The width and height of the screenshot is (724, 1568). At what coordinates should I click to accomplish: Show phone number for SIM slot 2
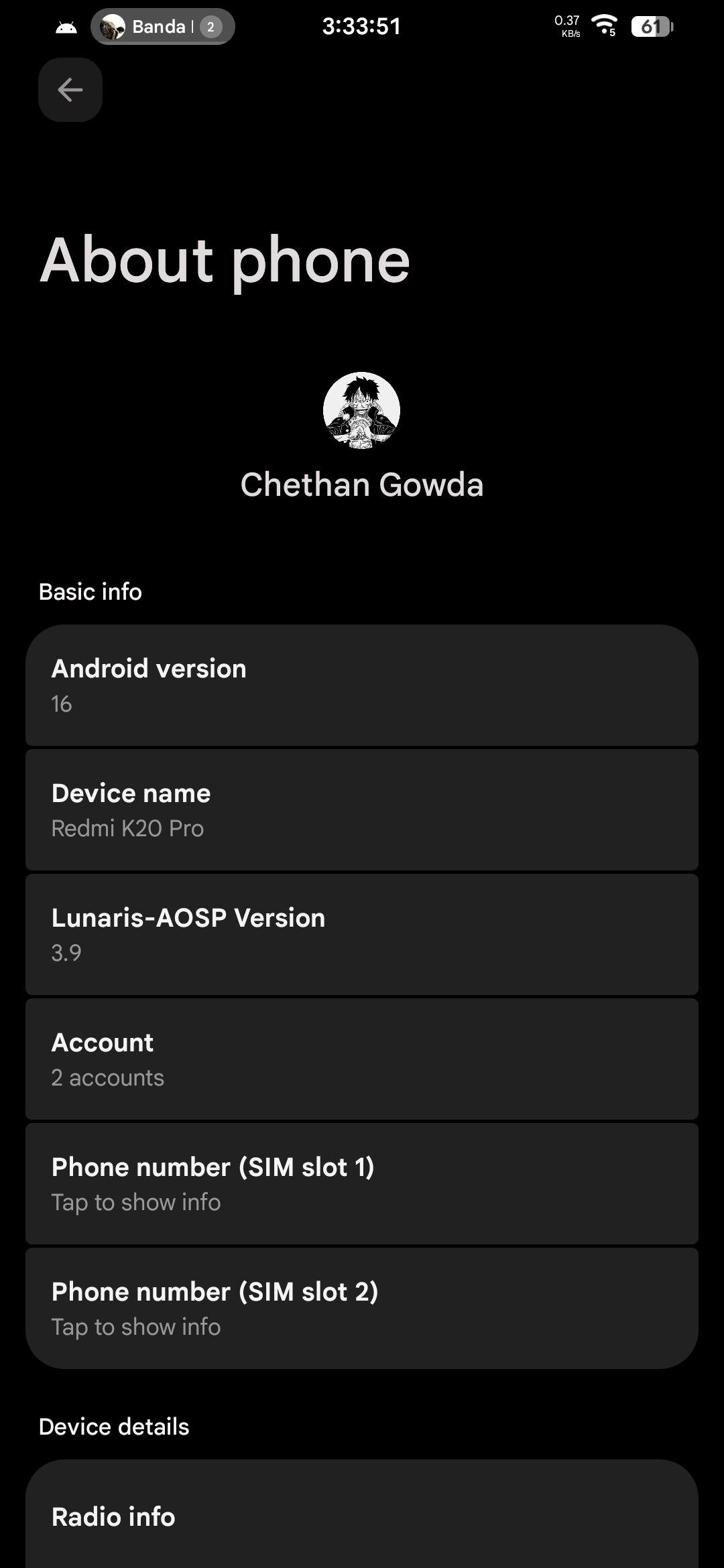click(x=362, y=1308)
